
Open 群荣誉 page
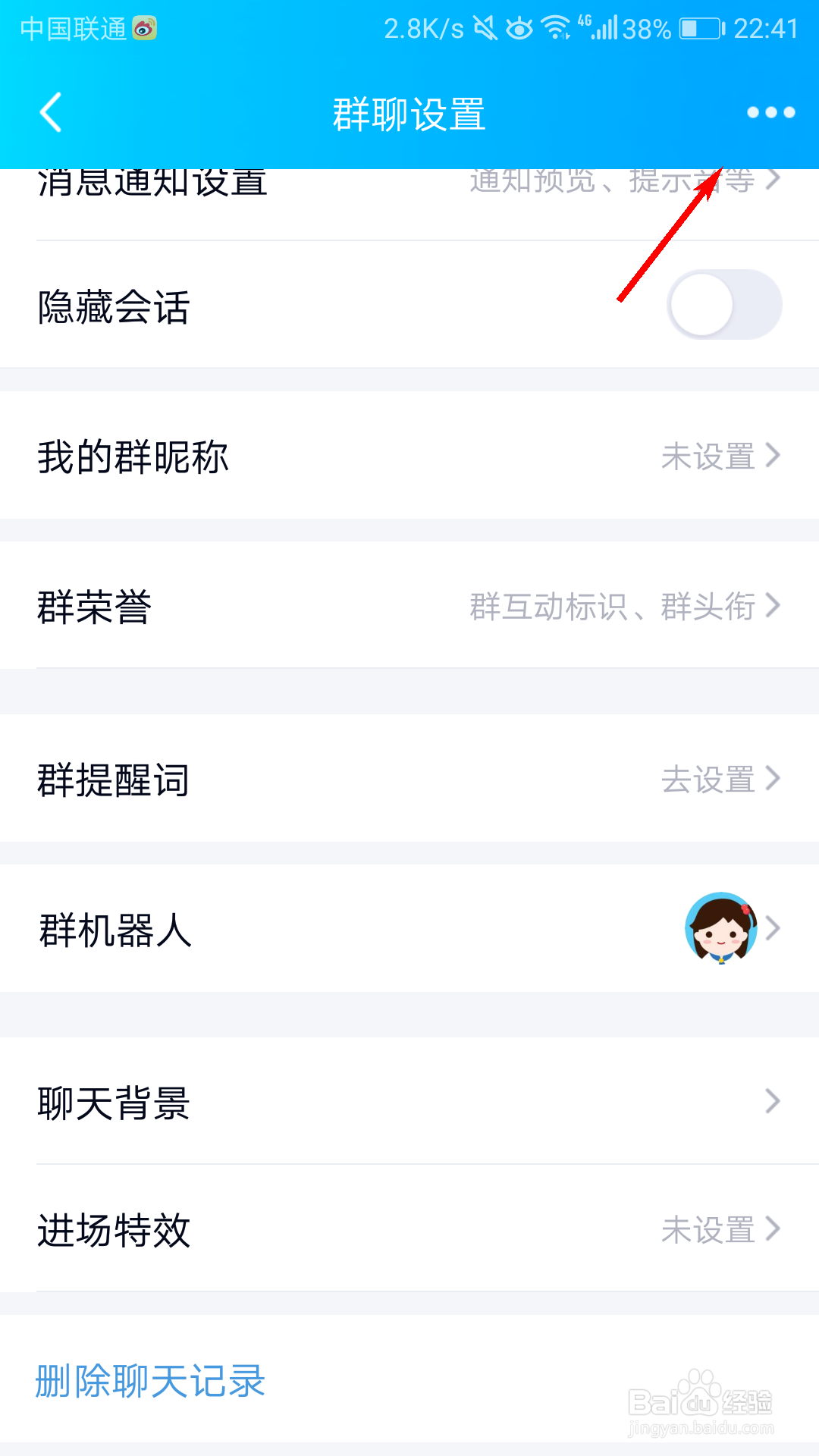click(409, 606)
